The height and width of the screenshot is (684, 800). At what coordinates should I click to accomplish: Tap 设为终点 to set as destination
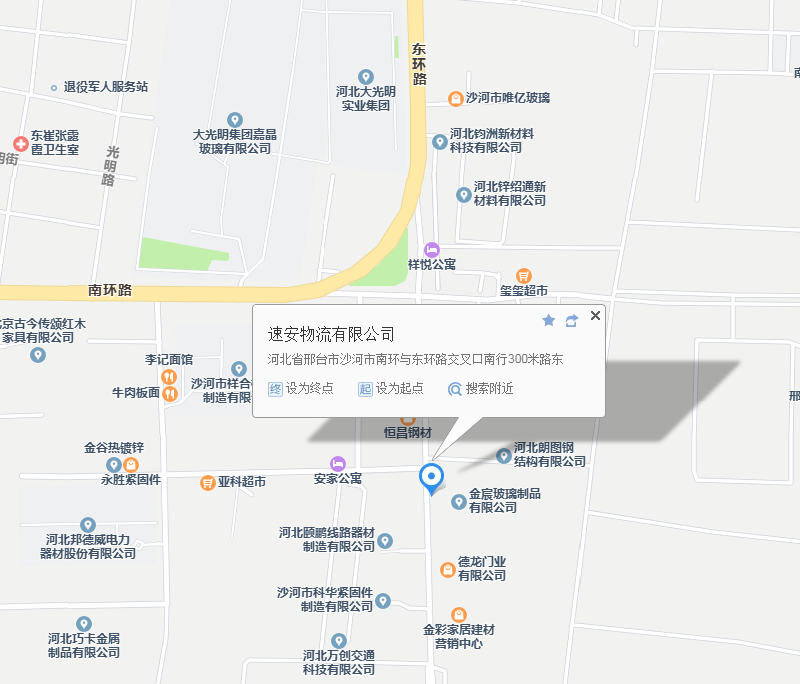coord(301,389)
